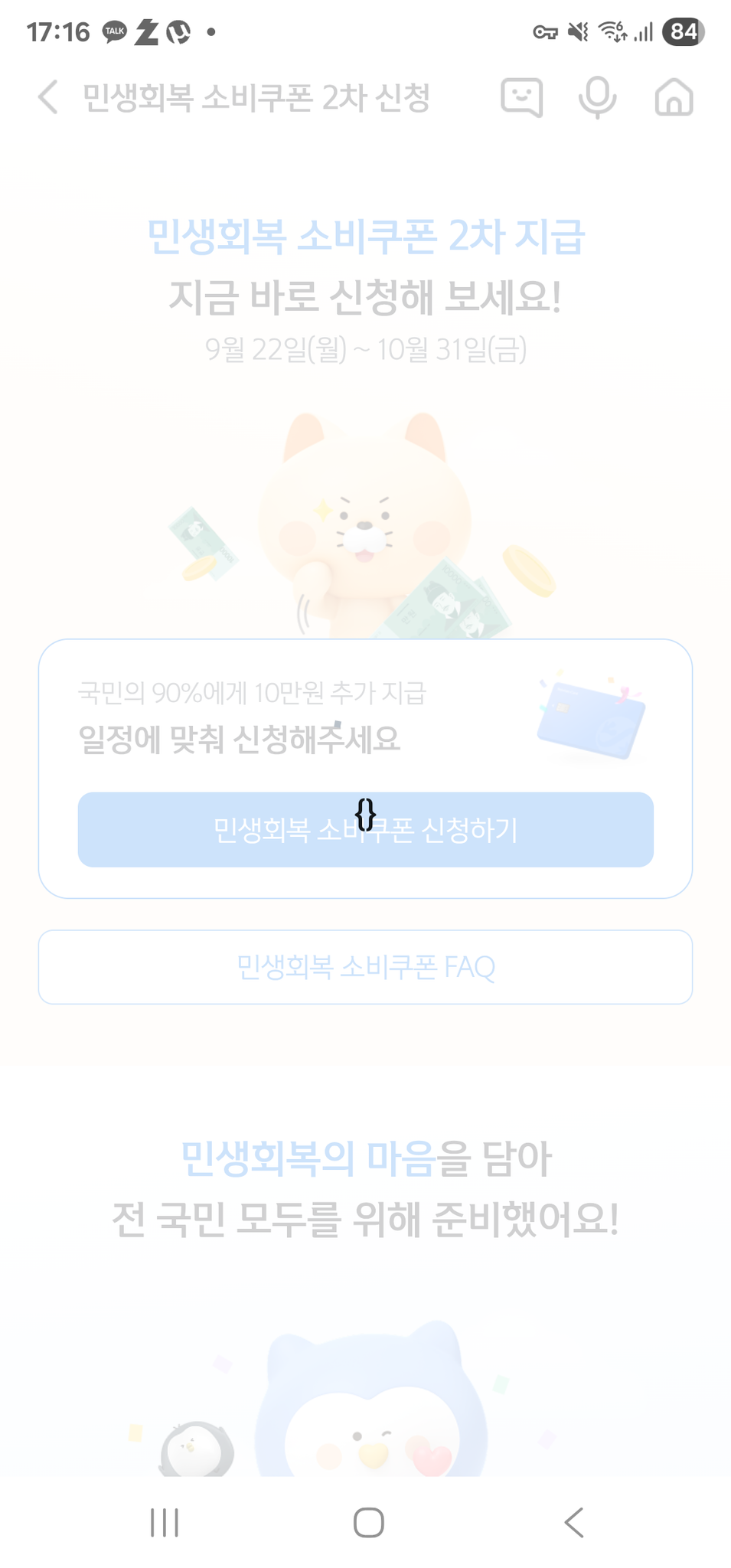The height and width of the screenshot is (1568, 731).
Task: Return to app home via the house icon
Action: coord(674,97)
